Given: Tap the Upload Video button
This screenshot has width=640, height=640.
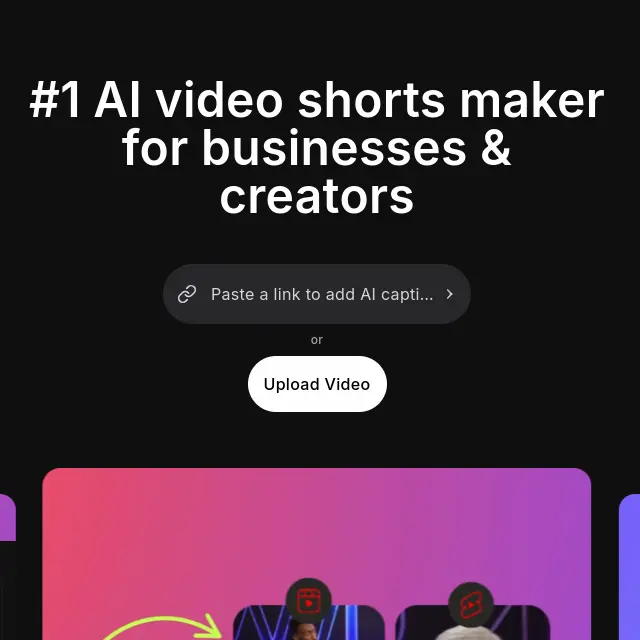Looking at the screenshot, I should point(317,384).
